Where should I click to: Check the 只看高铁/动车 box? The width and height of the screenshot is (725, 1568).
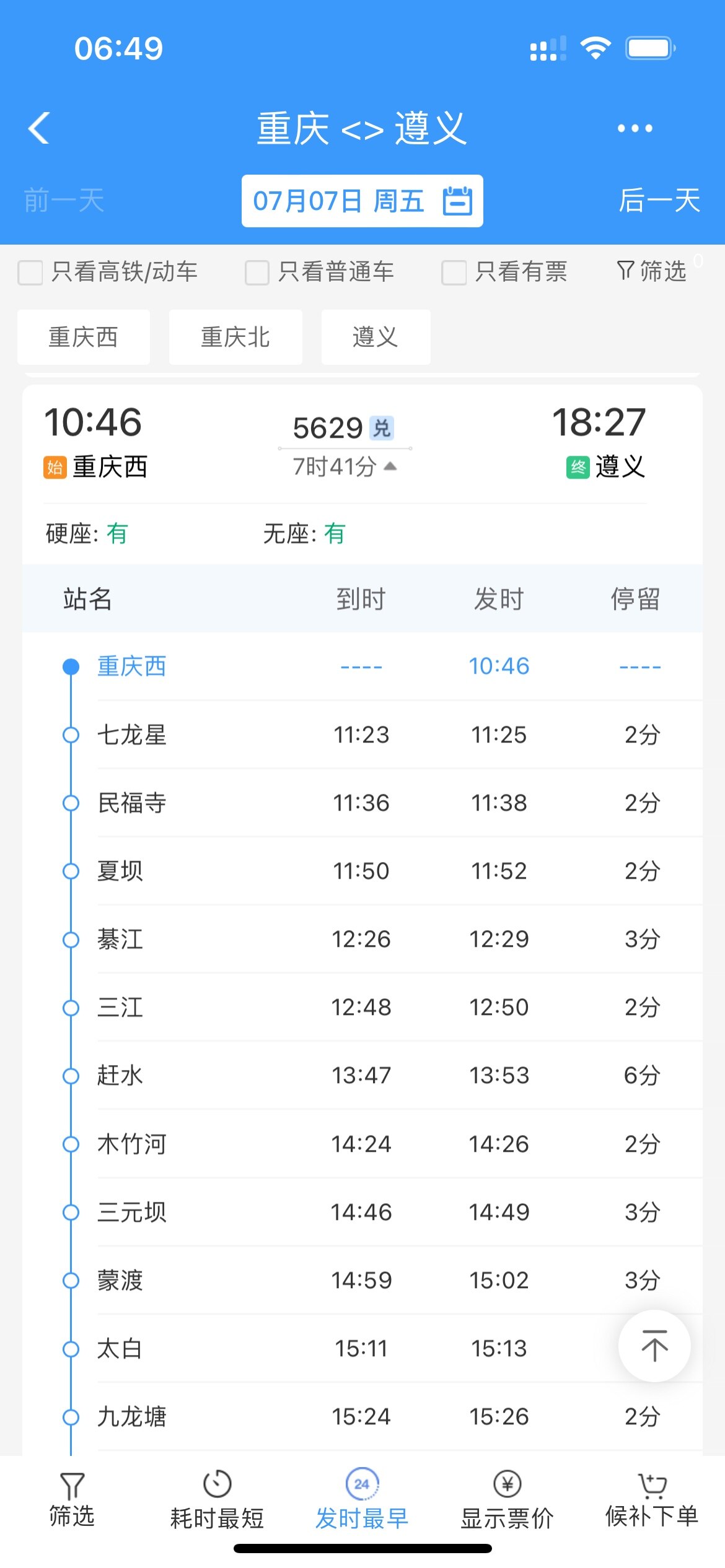(x=30, y=272)
